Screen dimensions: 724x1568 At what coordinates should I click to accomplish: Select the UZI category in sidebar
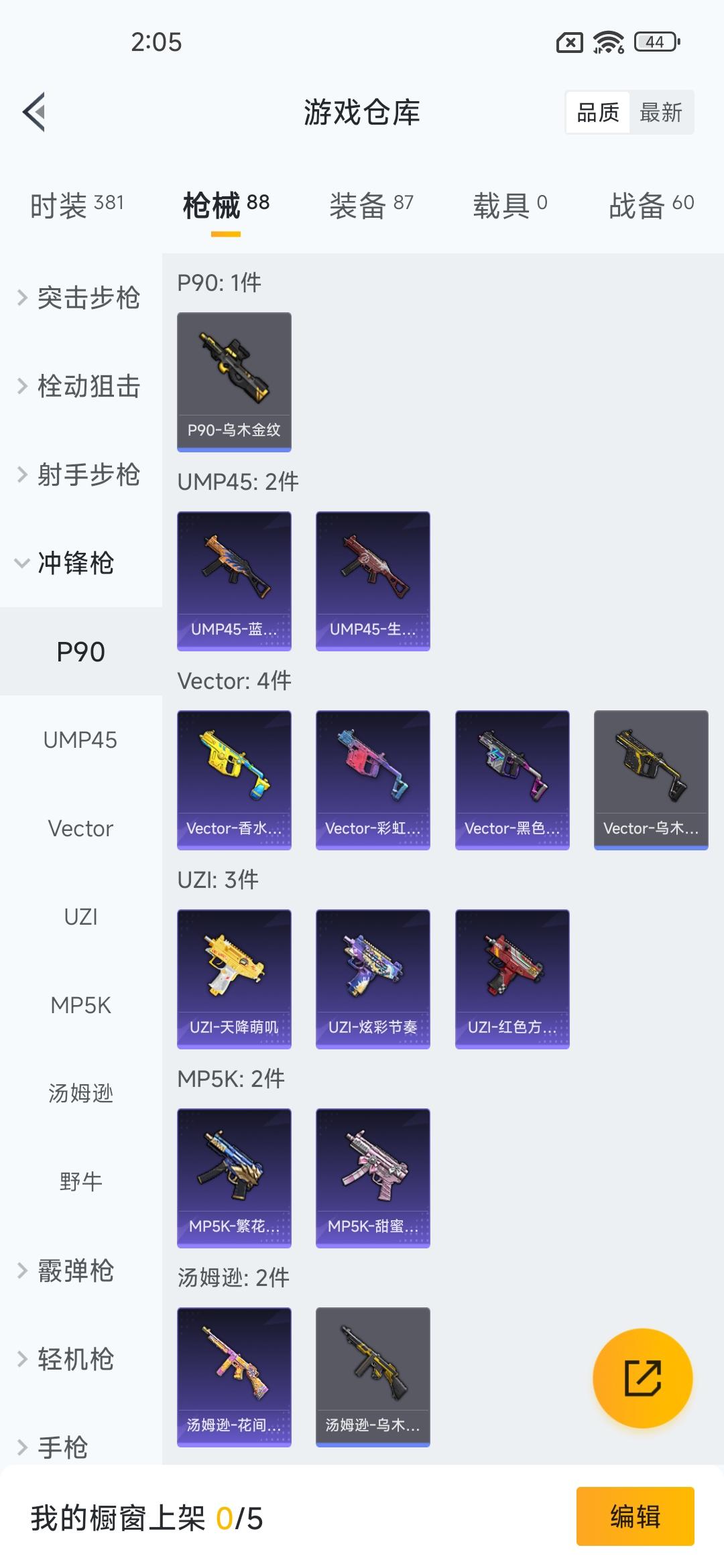tap(81, 917)
